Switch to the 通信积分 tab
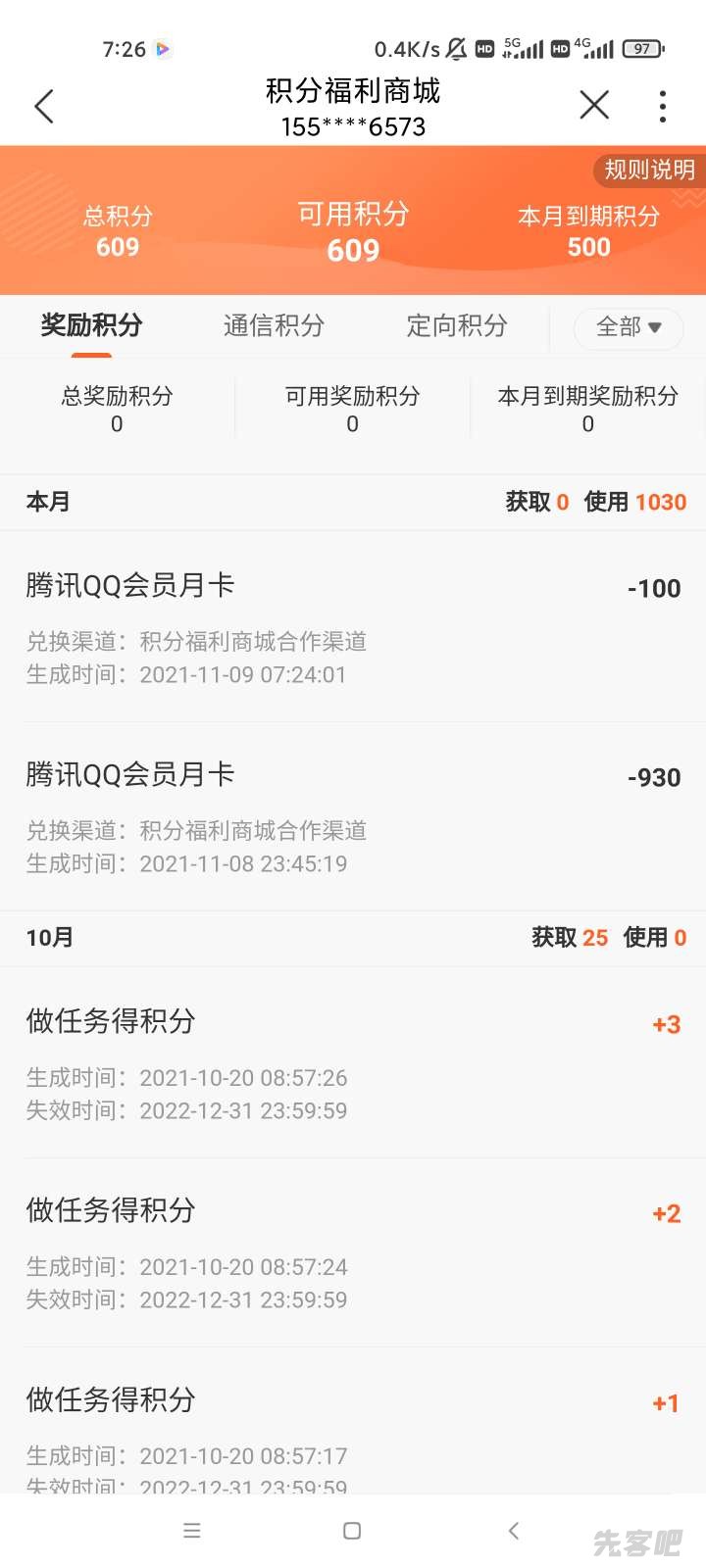The image size is (706, 1568). (274, 325)
